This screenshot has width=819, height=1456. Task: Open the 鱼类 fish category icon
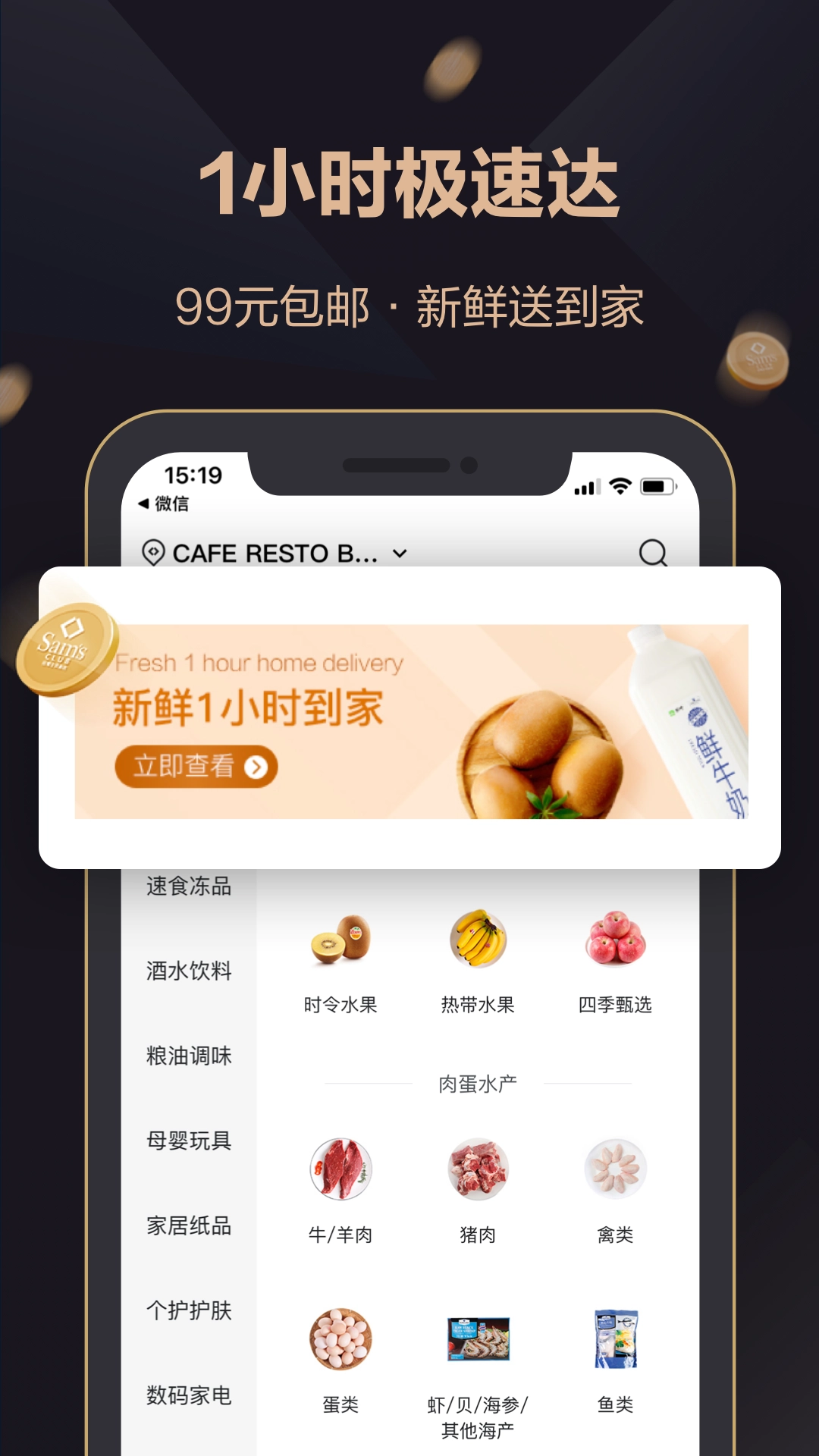[616, 1338]
